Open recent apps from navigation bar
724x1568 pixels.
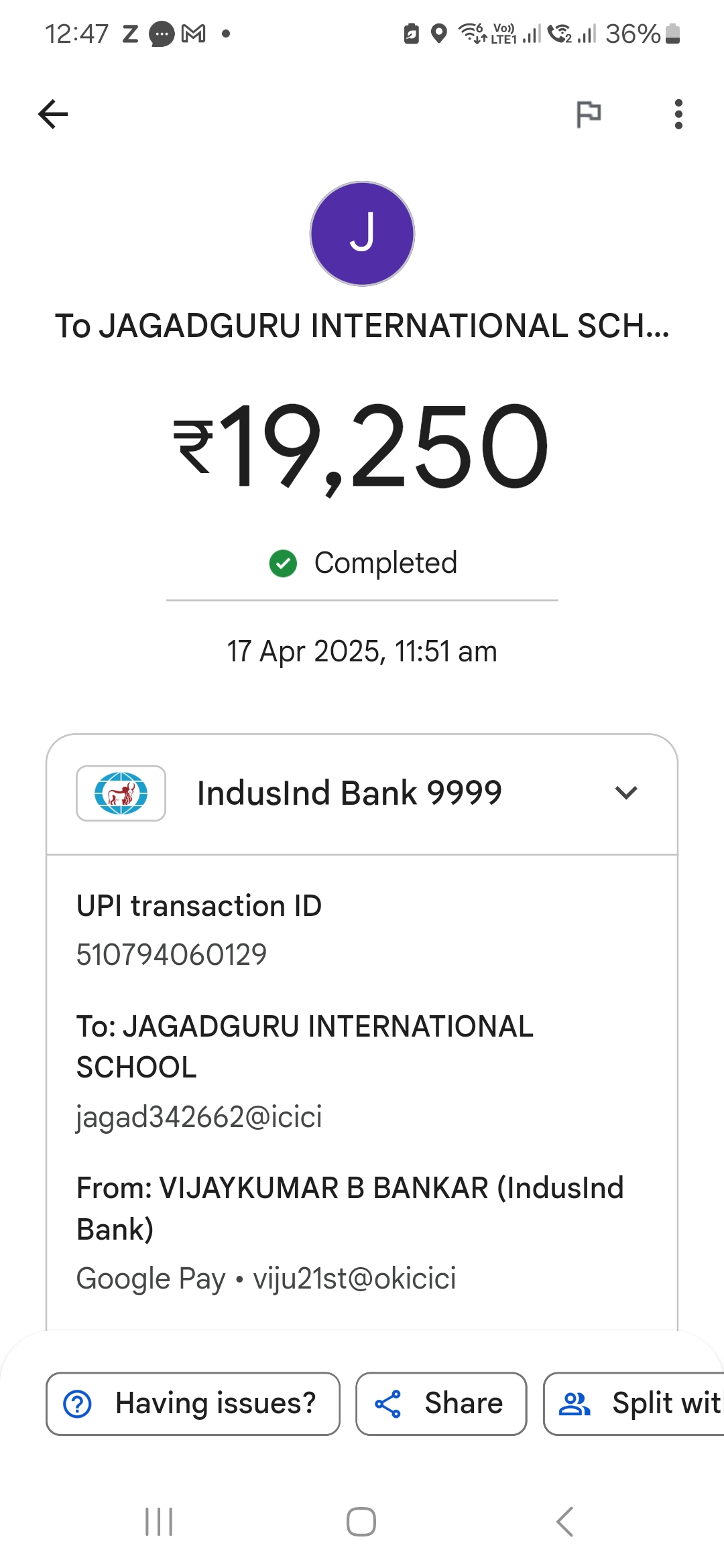[160, 1522]
